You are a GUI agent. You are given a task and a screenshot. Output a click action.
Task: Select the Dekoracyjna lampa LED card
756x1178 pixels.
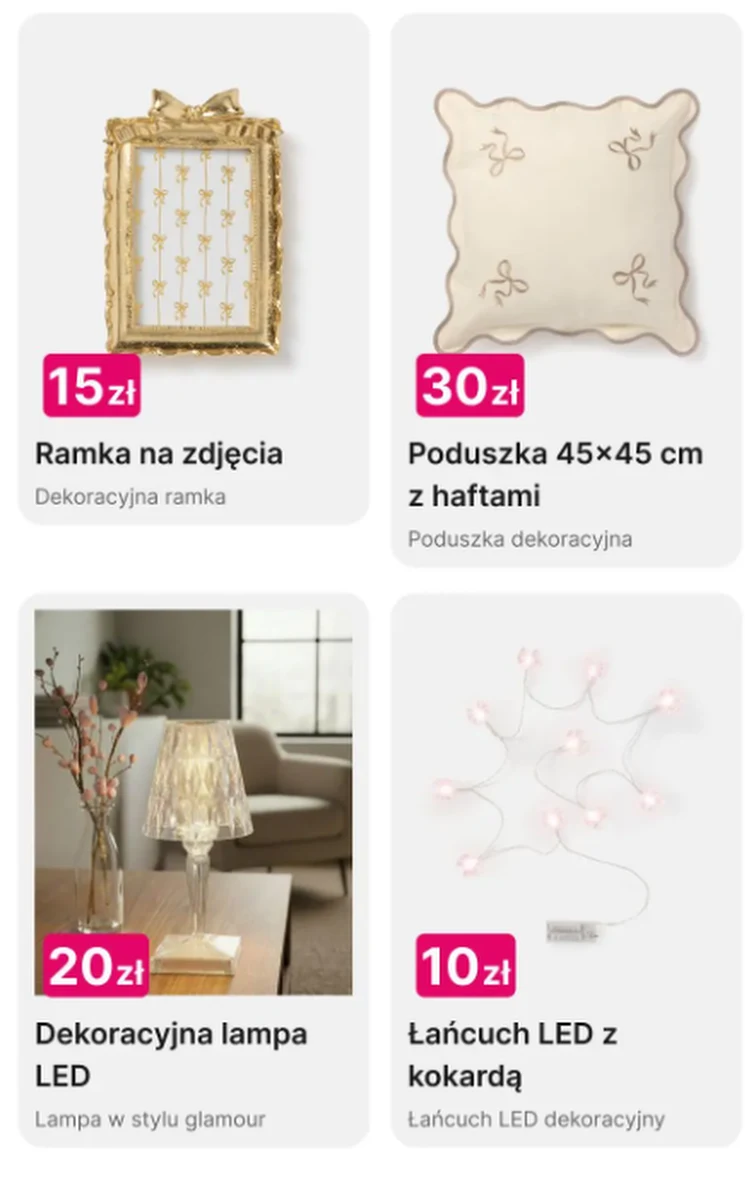(193, 868)
